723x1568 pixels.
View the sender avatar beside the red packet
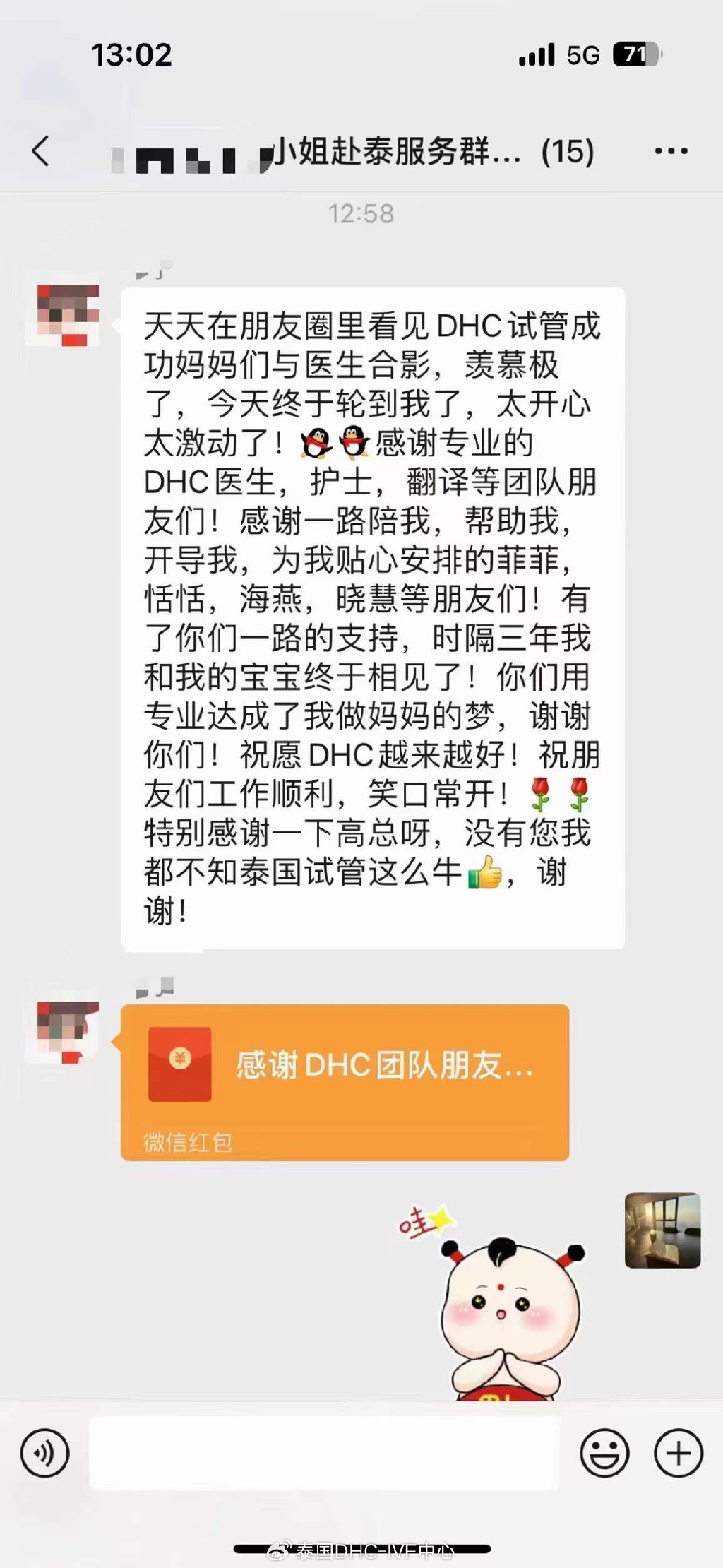tap(68, 1032)
